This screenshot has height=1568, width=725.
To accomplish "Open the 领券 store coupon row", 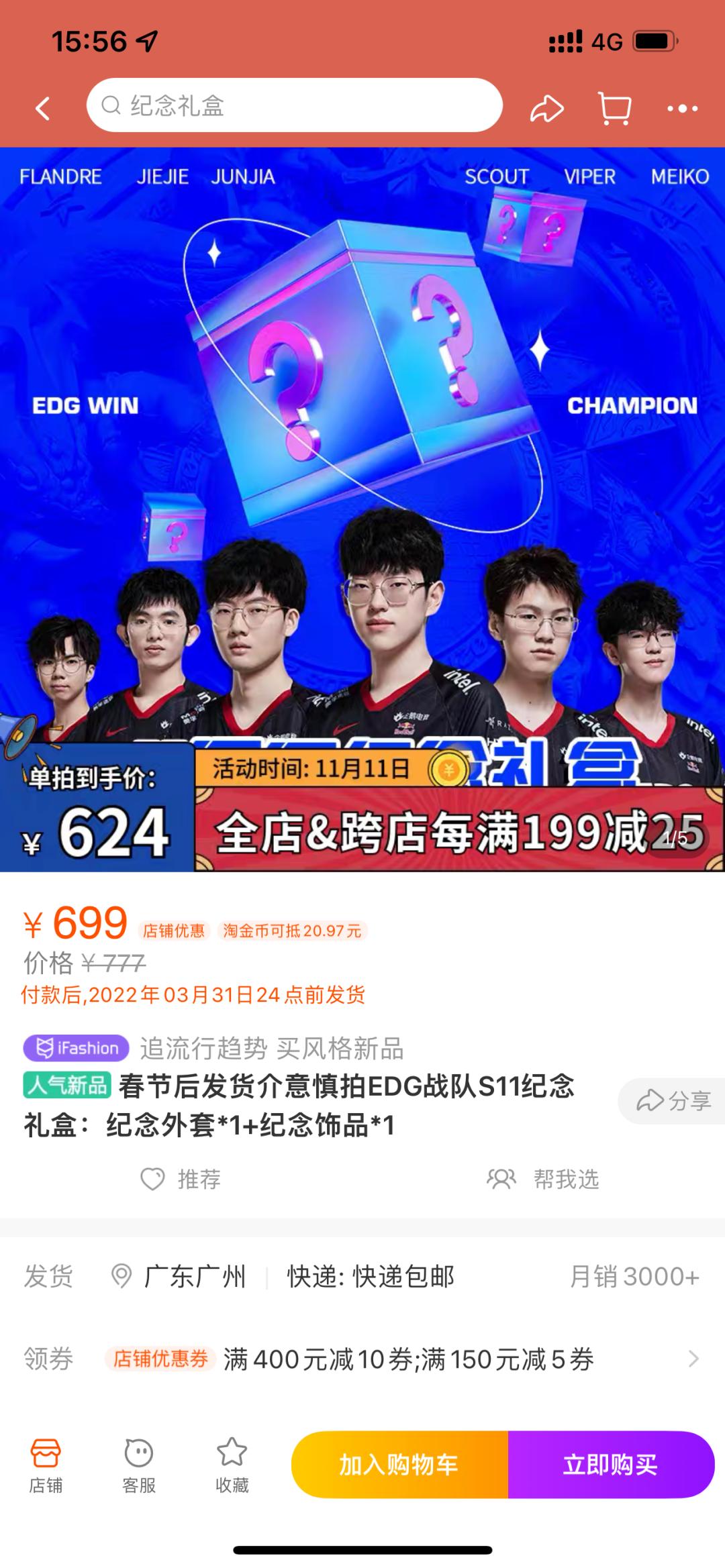I will coord(362,1359).
